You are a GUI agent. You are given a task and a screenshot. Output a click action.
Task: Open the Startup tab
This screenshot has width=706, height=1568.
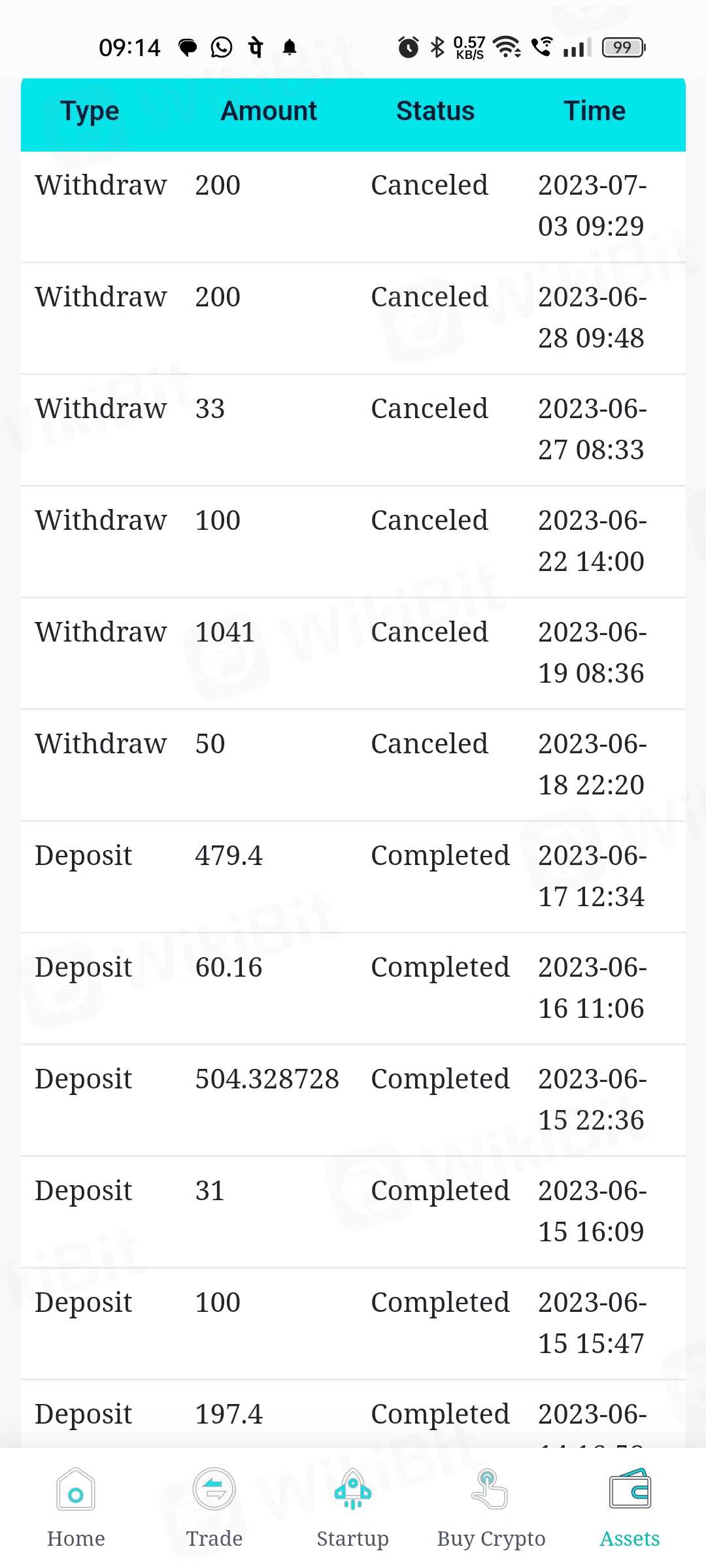(x=353, y=1507)
